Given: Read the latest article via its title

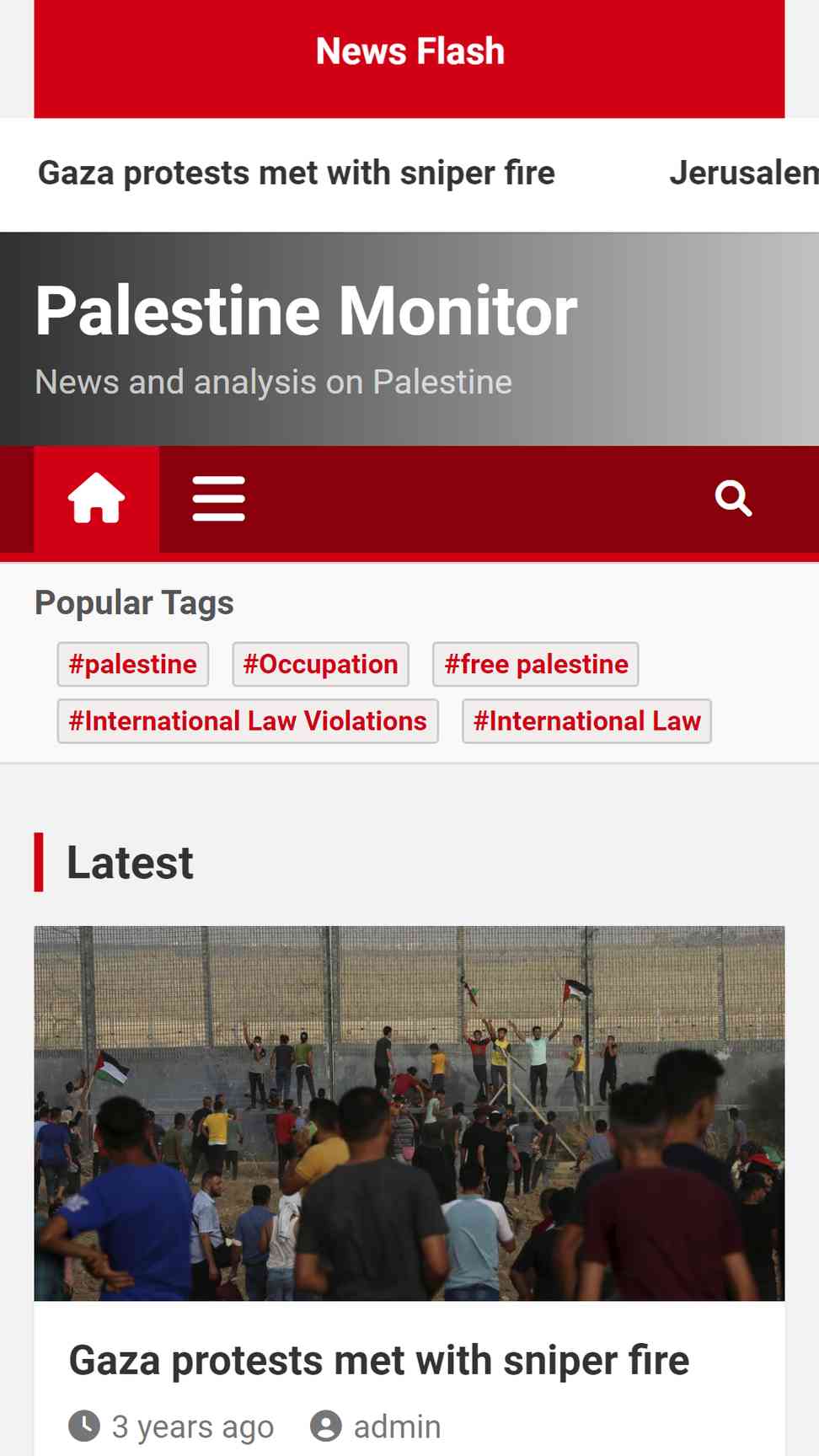Looking at the screenshot, I should click(379, 1360).
